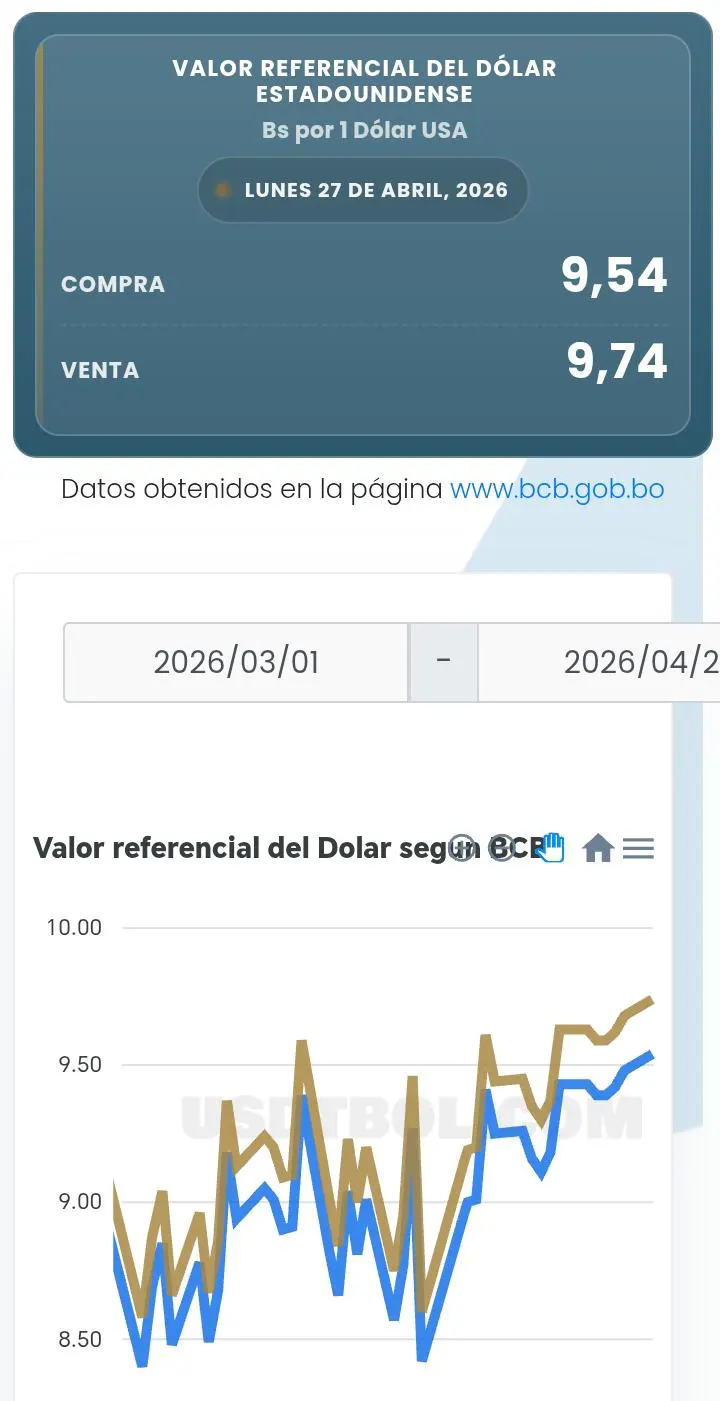Zoom out of the chart
720x1401 pixels.
click(x=503, y=848)
